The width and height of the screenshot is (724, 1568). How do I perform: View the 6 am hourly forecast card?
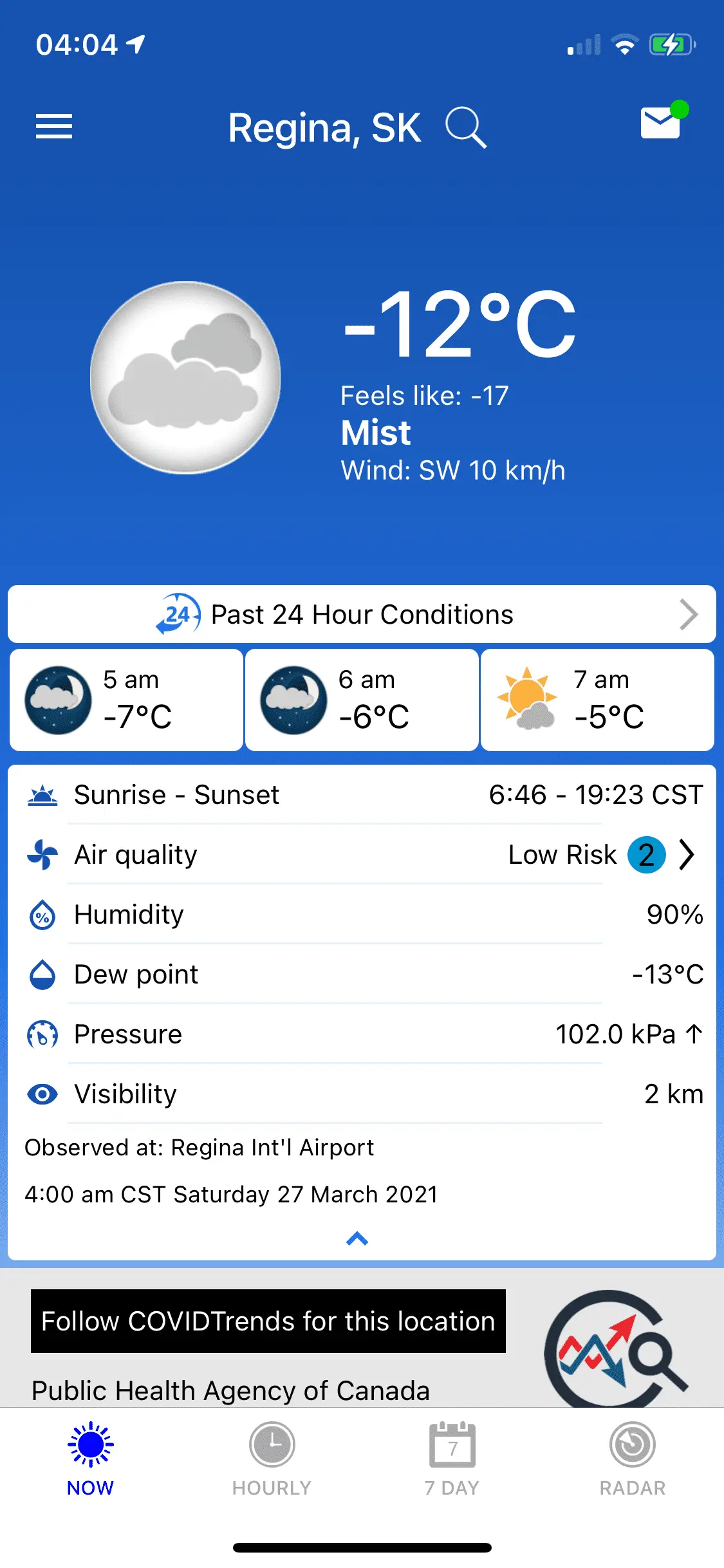[362, 700]
